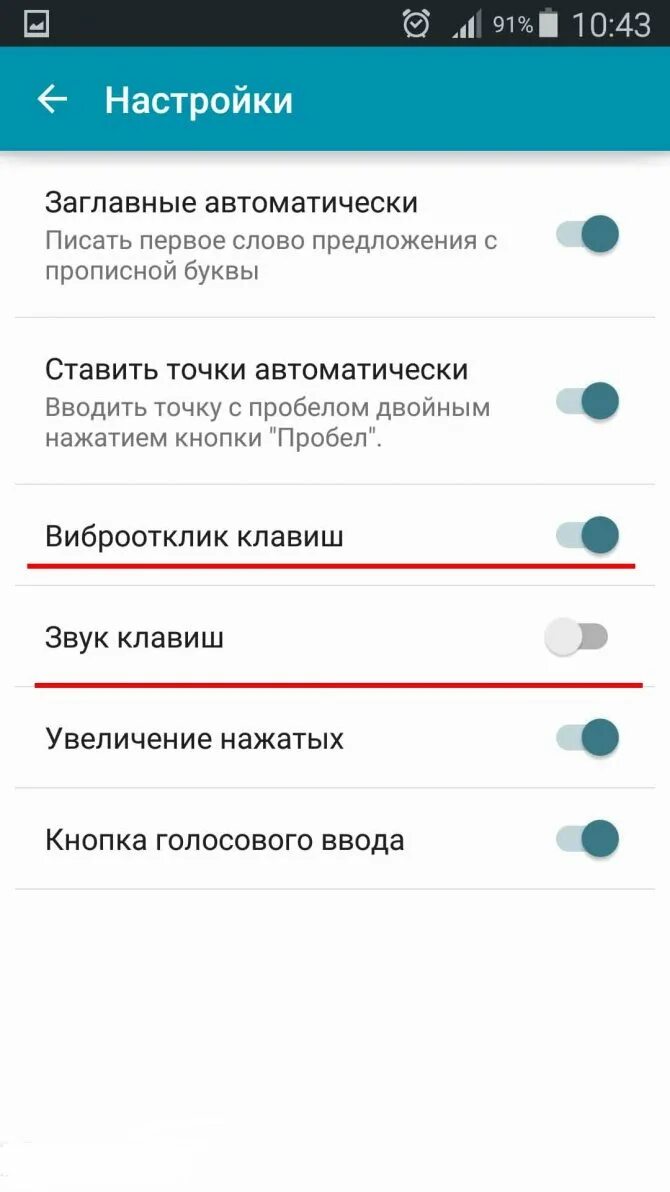Switch off Увеличение нажатых
The width and height of the screenshot is (670, 1192).
(x=588, y=737)
